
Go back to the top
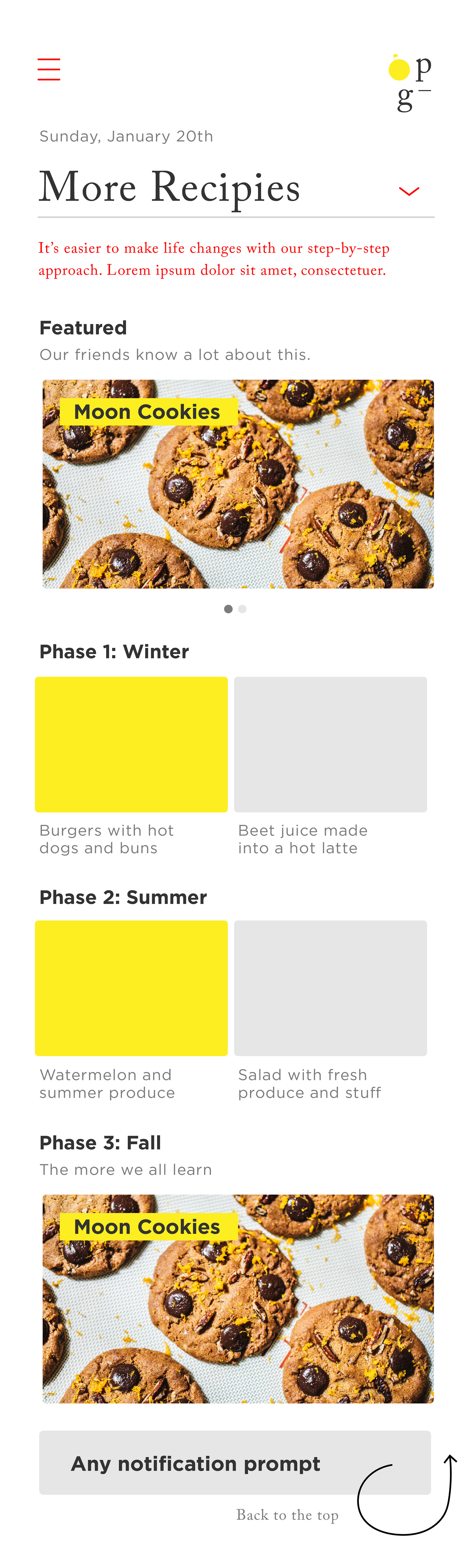(x=288, y=1515)
